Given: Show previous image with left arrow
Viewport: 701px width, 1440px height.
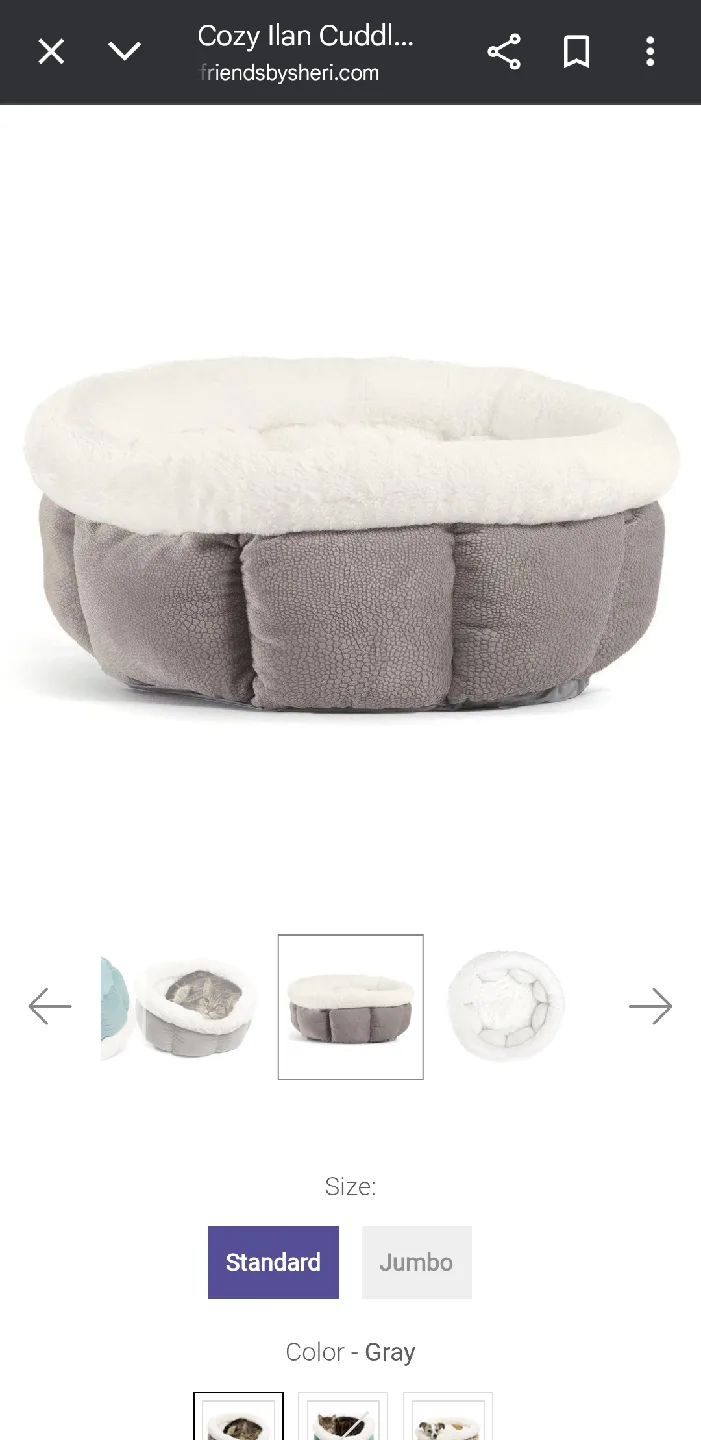Looking at the screenshot, I should 50,1006.
